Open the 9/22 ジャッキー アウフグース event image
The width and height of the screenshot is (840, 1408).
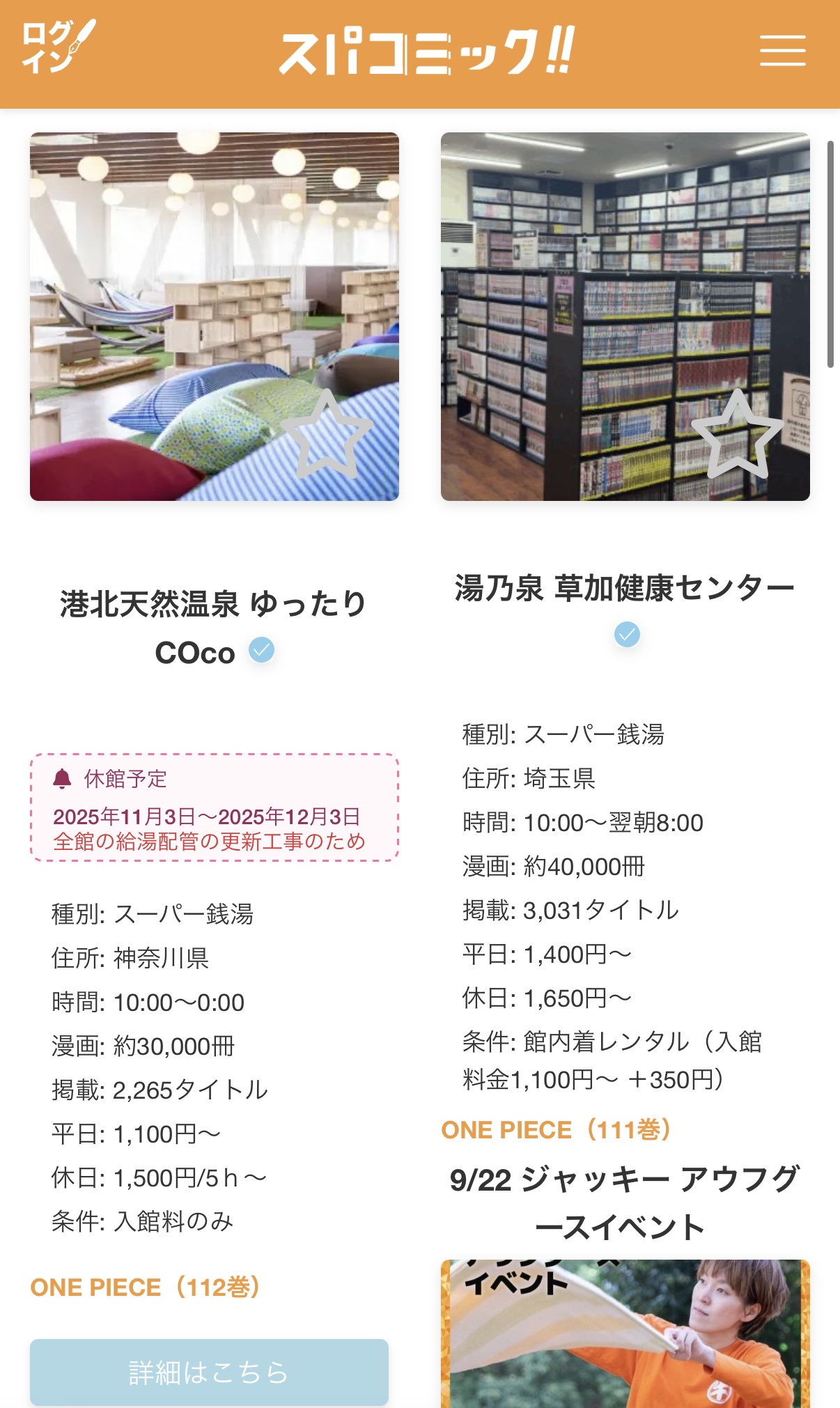[625, 1334]
